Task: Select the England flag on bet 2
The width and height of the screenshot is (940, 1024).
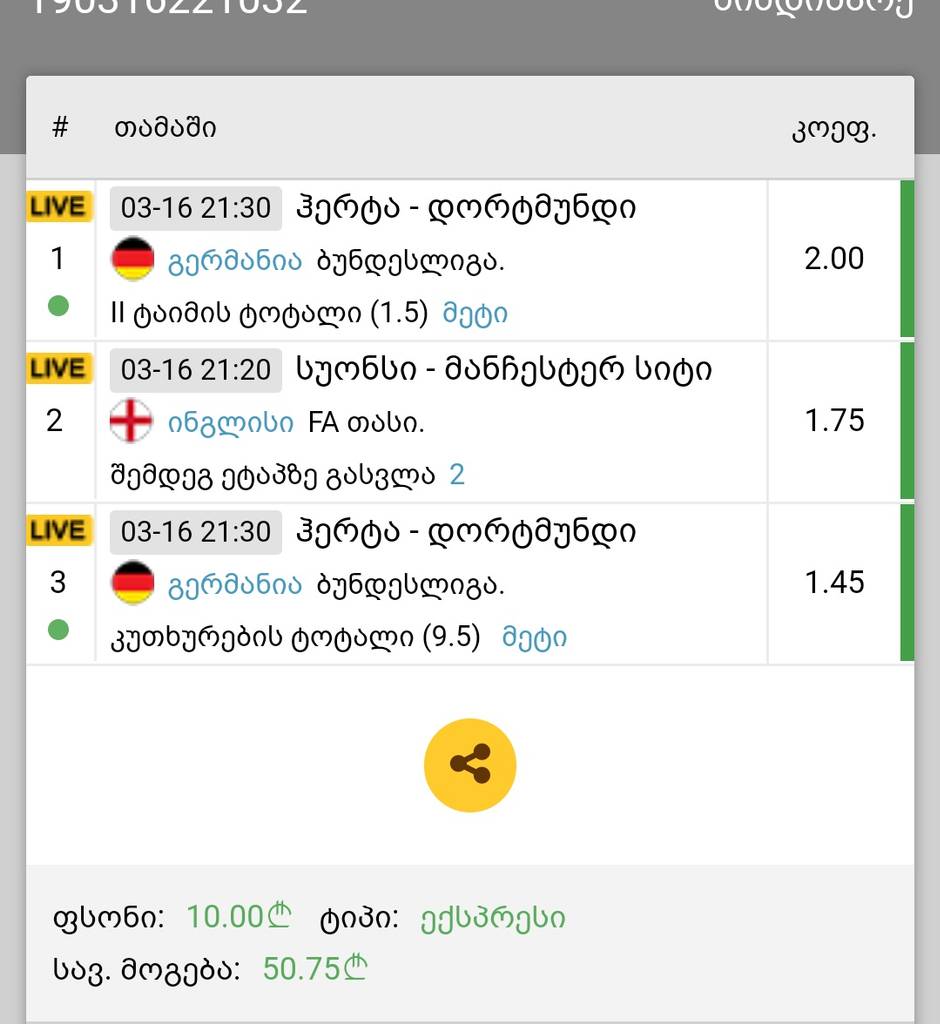Action: pos(130,420)
